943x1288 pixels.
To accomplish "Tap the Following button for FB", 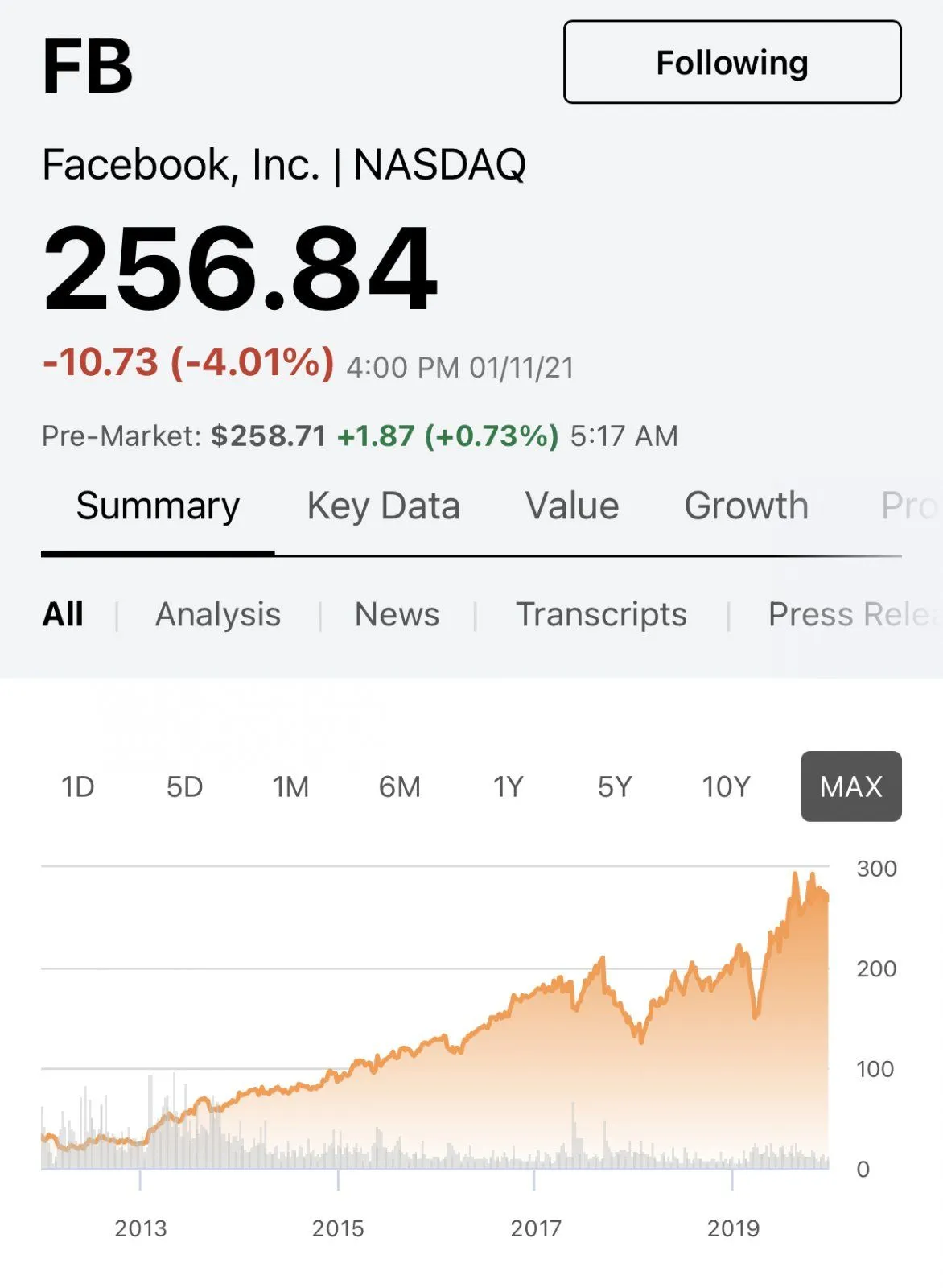I will click(x=731, y=62).
